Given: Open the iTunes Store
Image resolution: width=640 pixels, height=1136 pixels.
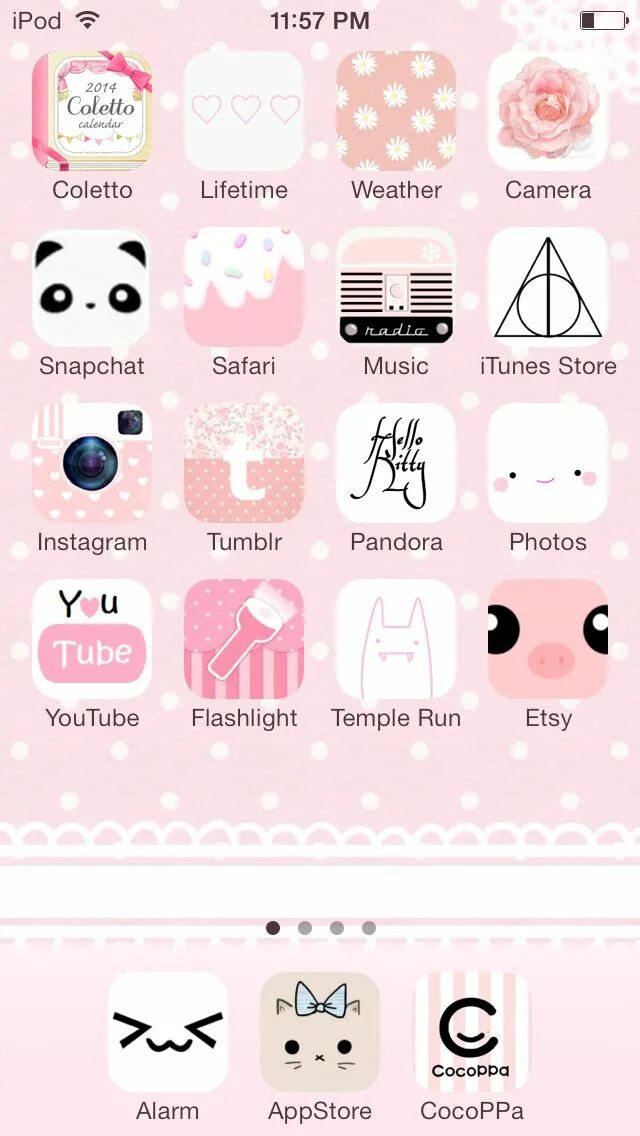Looking at the screenshot, I should 548,287.
